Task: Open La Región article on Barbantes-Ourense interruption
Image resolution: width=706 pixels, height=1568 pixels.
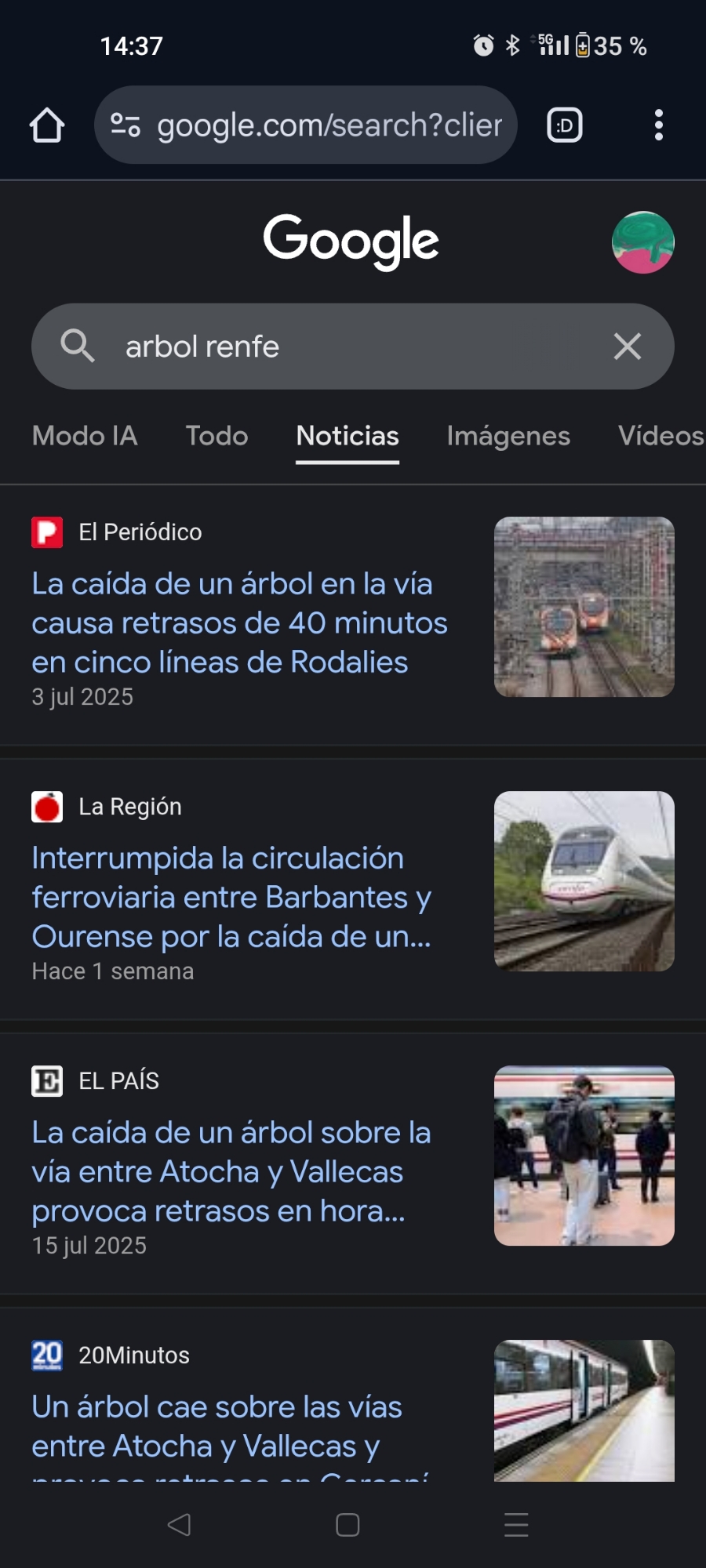Action: pos(231,897)
